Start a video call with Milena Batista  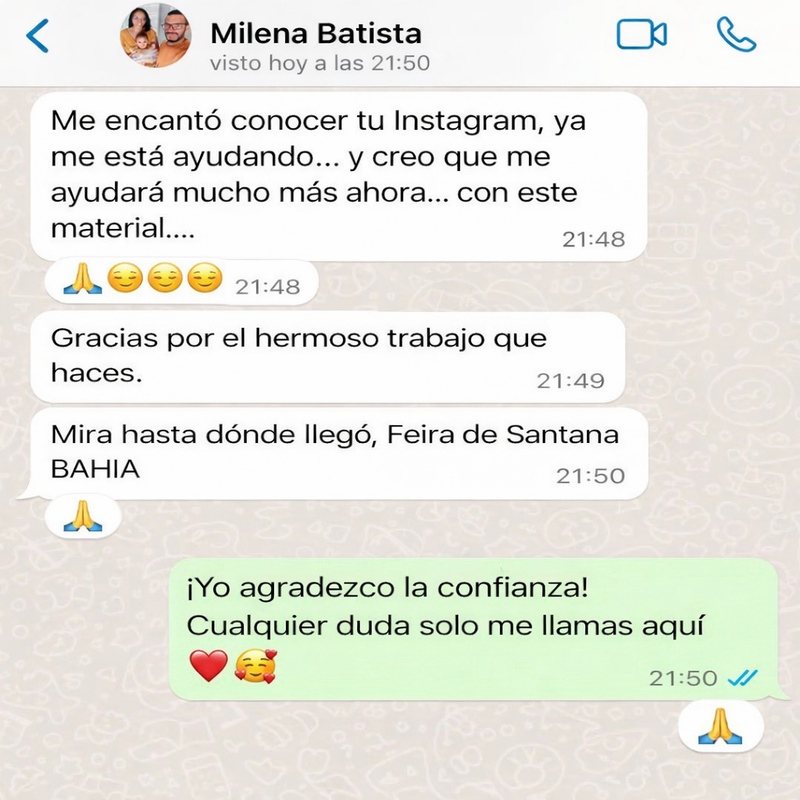click(641, 35)
